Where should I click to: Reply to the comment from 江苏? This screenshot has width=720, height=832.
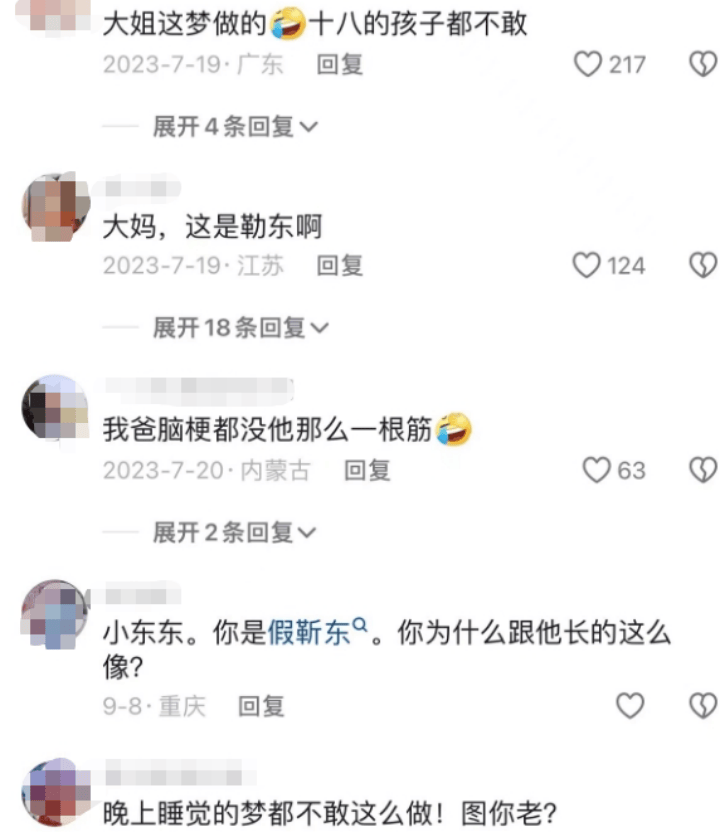pos(339,266)
